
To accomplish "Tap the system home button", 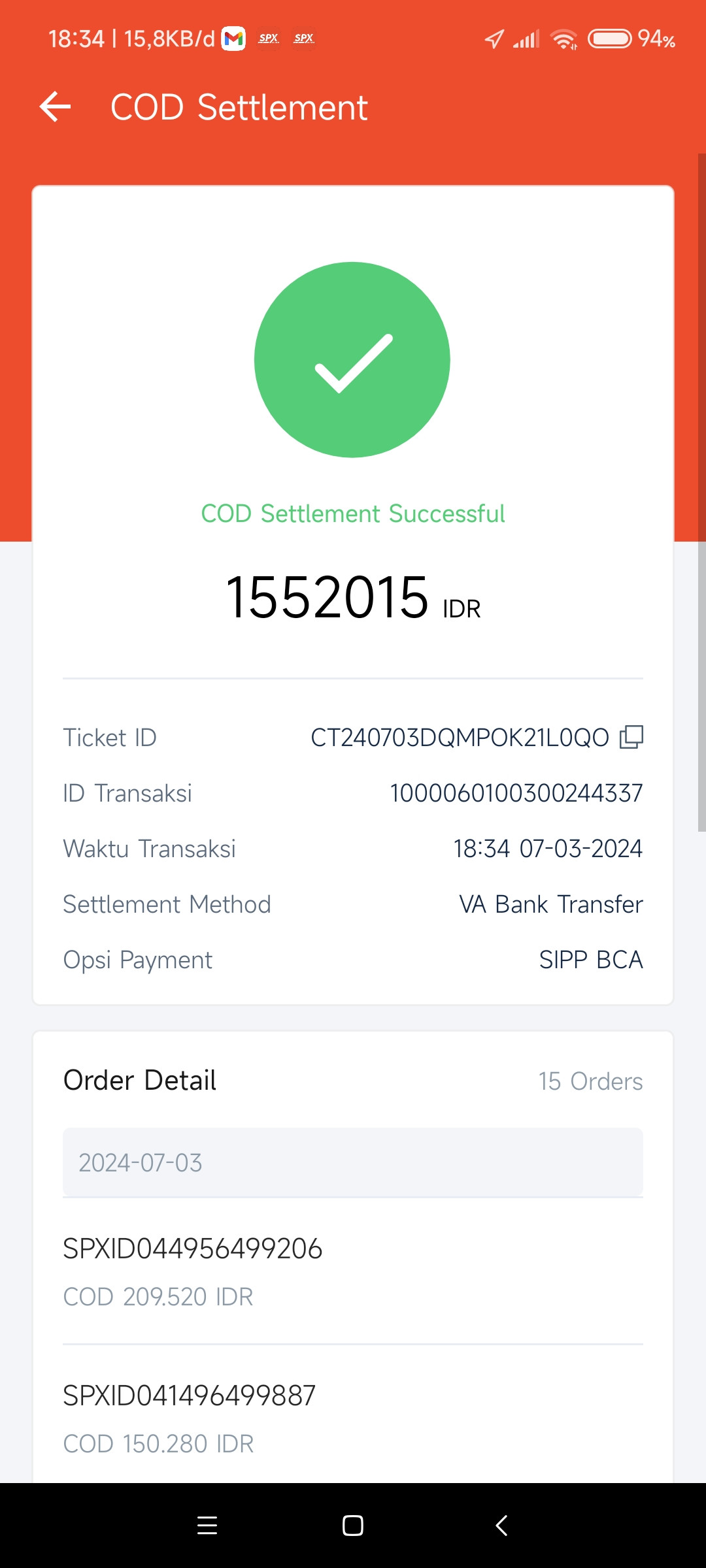I will tap(353, 1526).
